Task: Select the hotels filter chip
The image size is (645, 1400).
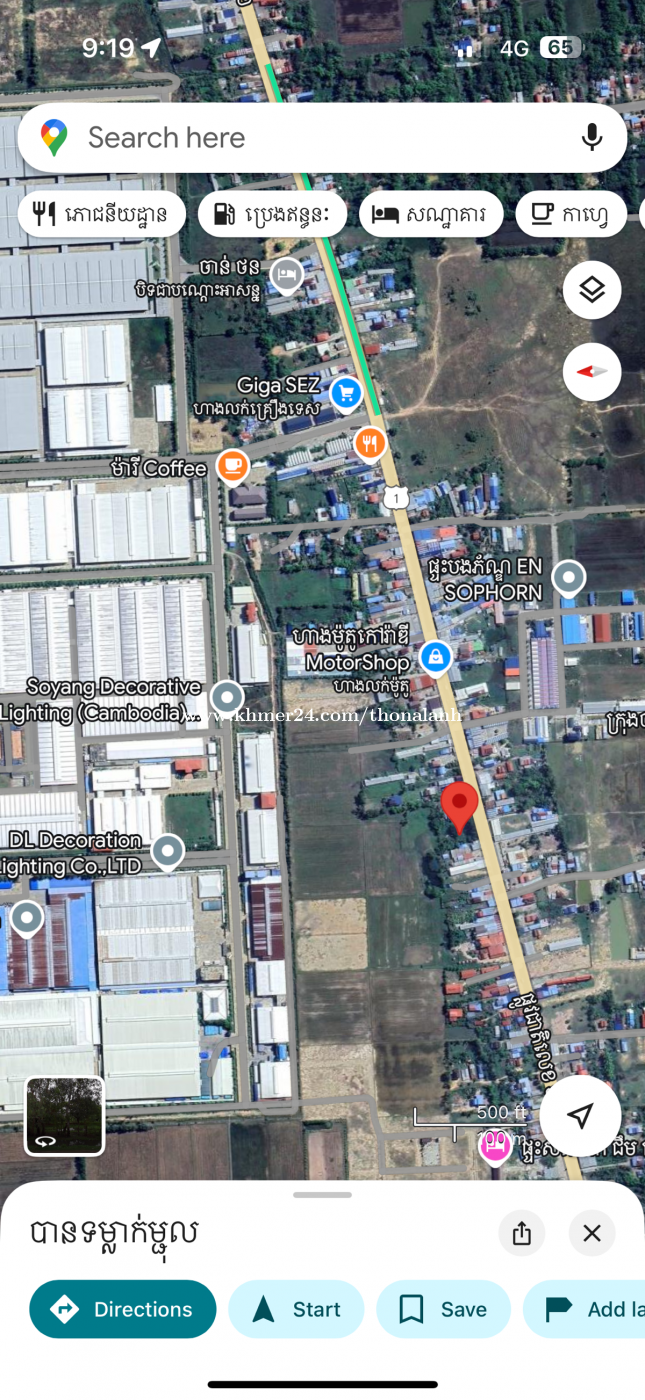Action: pyautogui.click(x=431, y=214)
